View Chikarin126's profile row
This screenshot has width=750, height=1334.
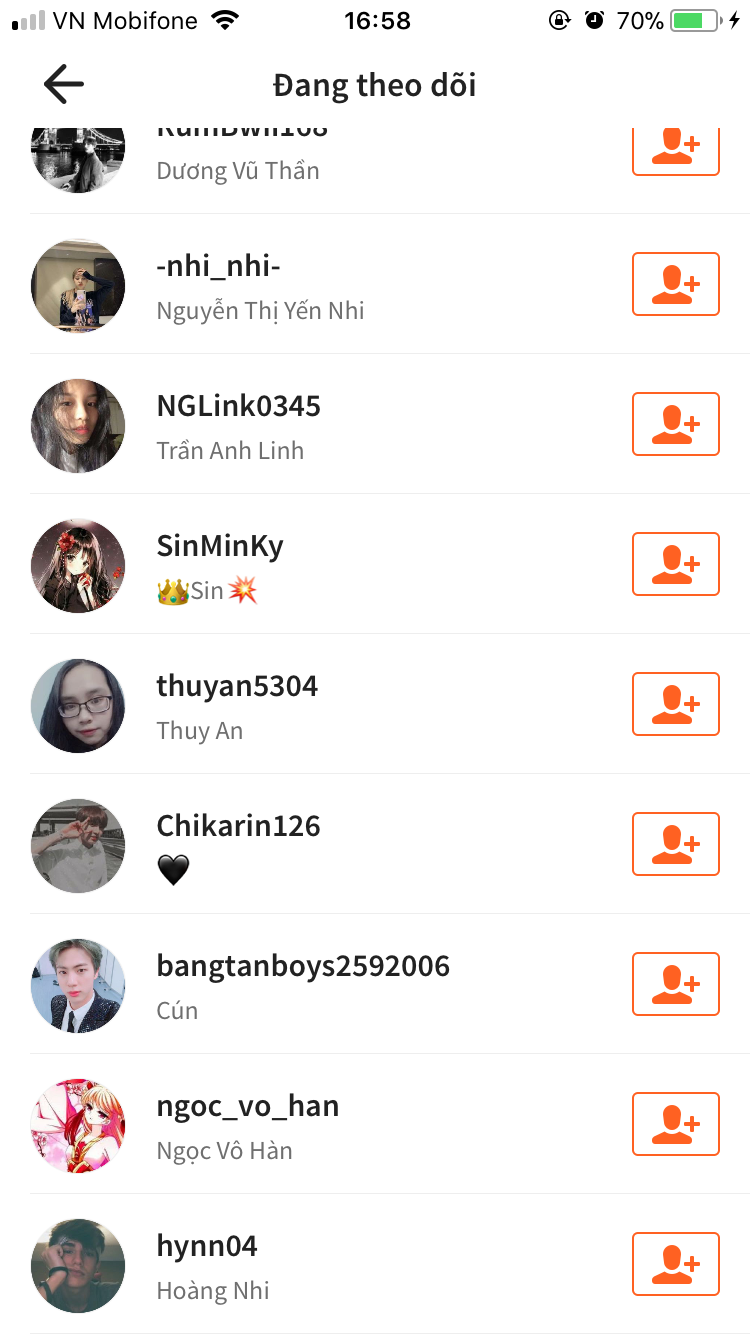tap(375, 844)
